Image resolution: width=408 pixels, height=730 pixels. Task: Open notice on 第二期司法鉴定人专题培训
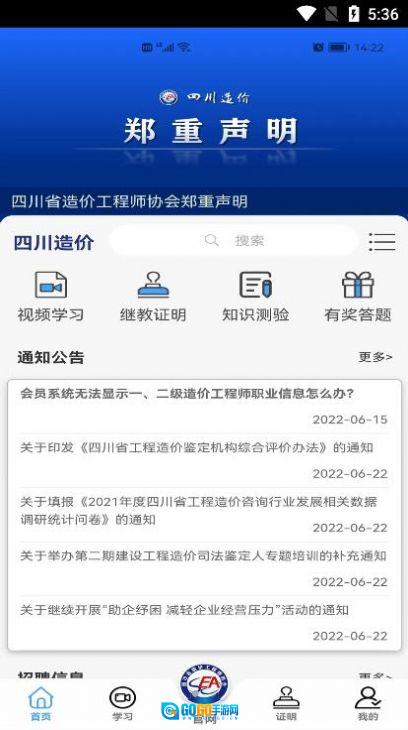(x=204, y=568)
